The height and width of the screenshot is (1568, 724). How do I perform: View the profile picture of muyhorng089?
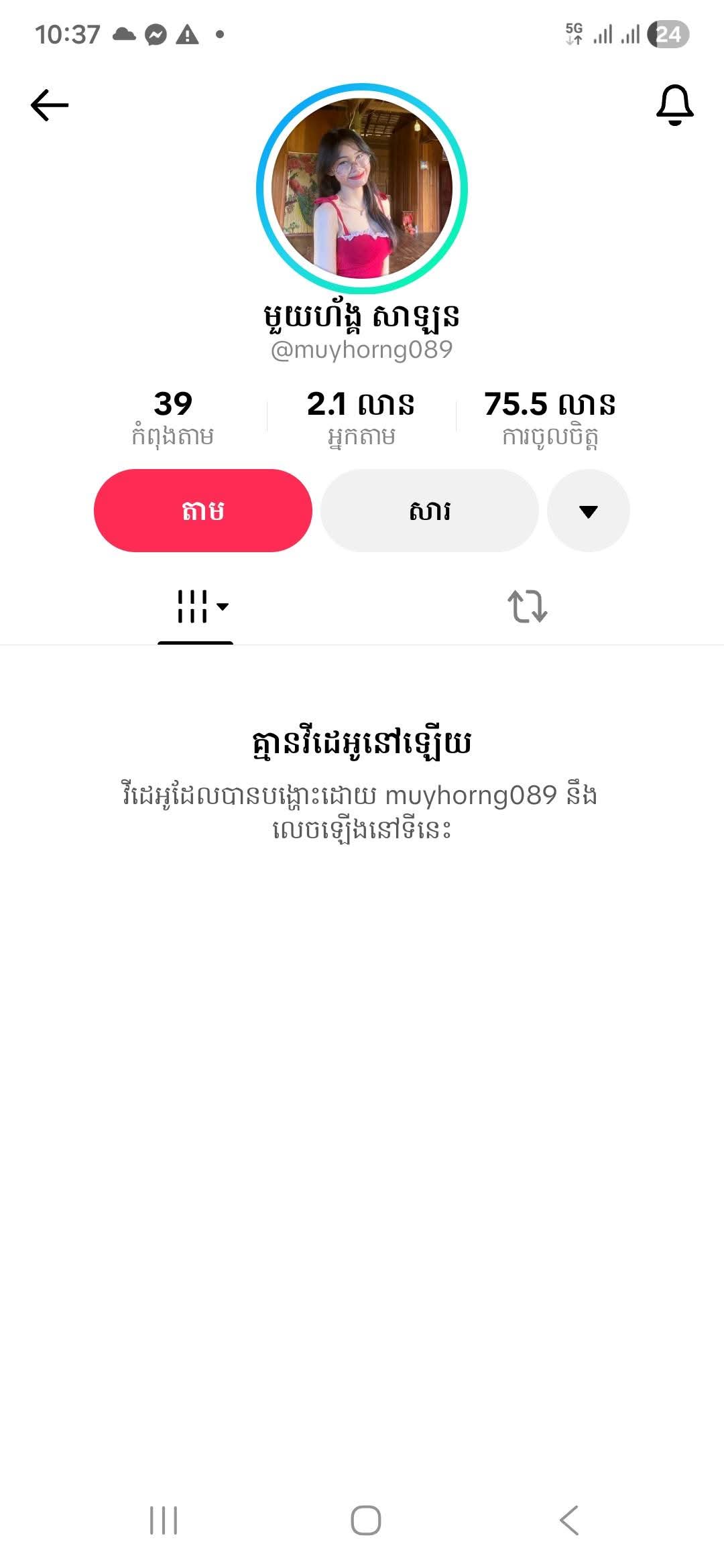click(362, 188)
